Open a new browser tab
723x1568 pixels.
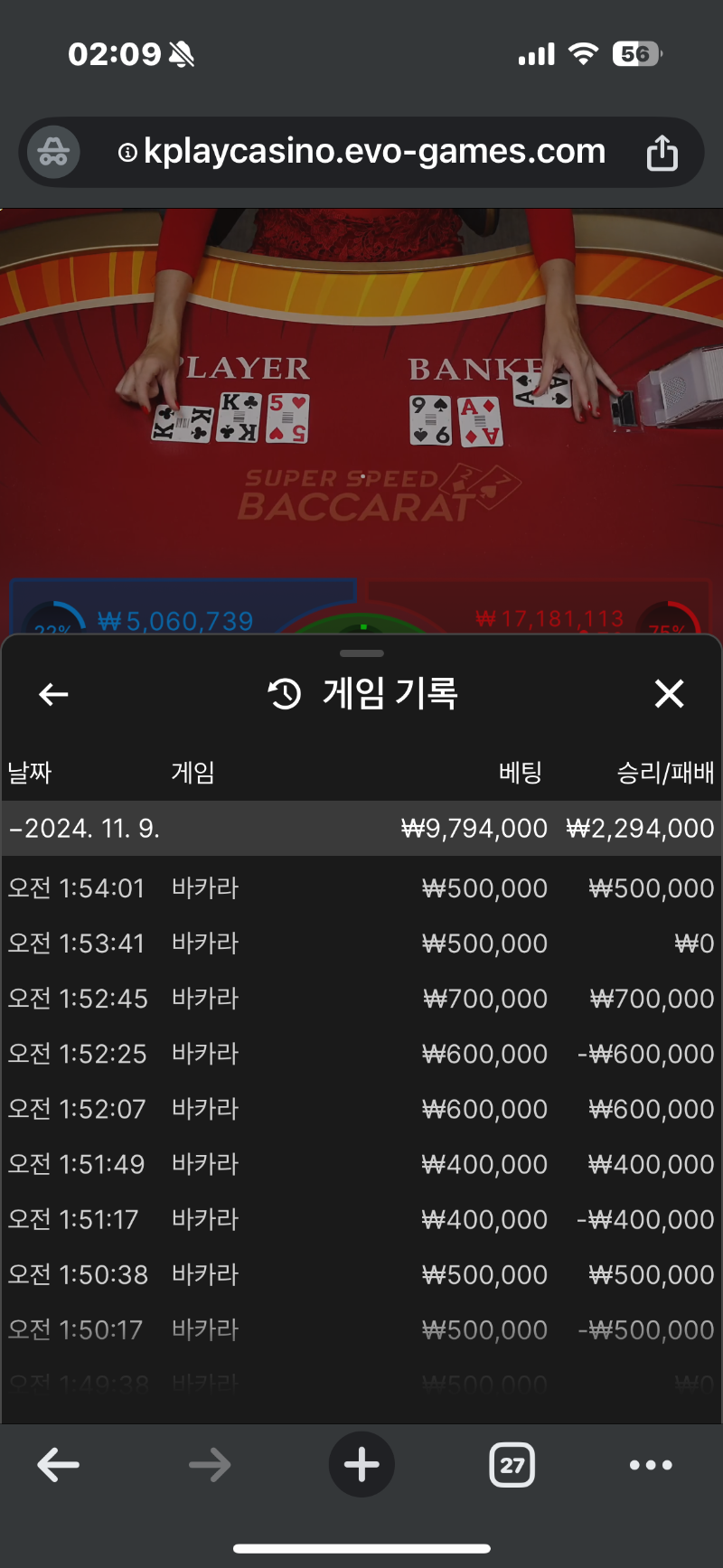pos(361,1465)
